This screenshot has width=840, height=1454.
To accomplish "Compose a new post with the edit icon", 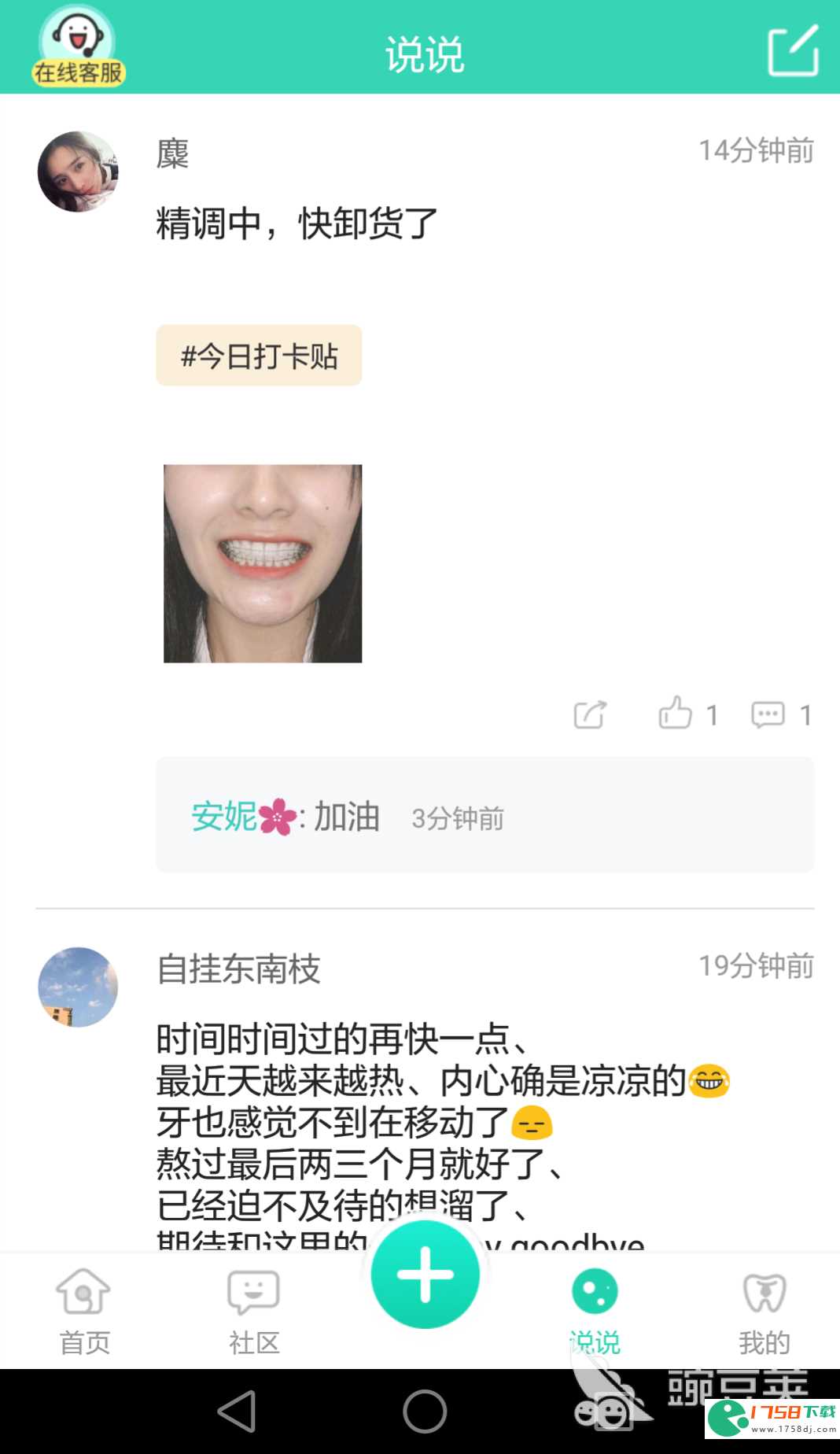I will click(x=792, y=50).
